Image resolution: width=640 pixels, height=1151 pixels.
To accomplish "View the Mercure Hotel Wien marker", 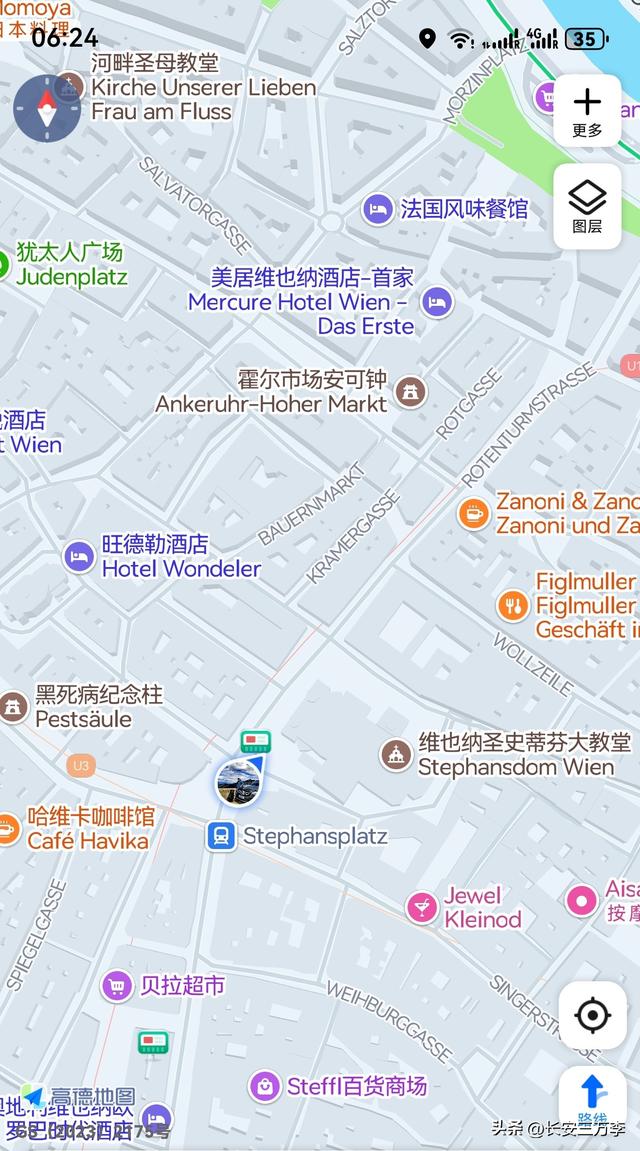I will coord(436,301).
